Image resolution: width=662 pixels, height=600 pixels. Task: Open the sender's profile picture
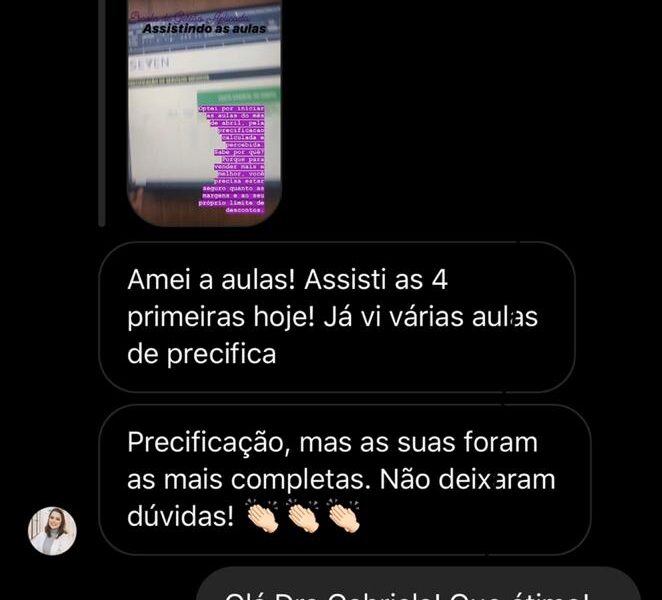point(52,531)
